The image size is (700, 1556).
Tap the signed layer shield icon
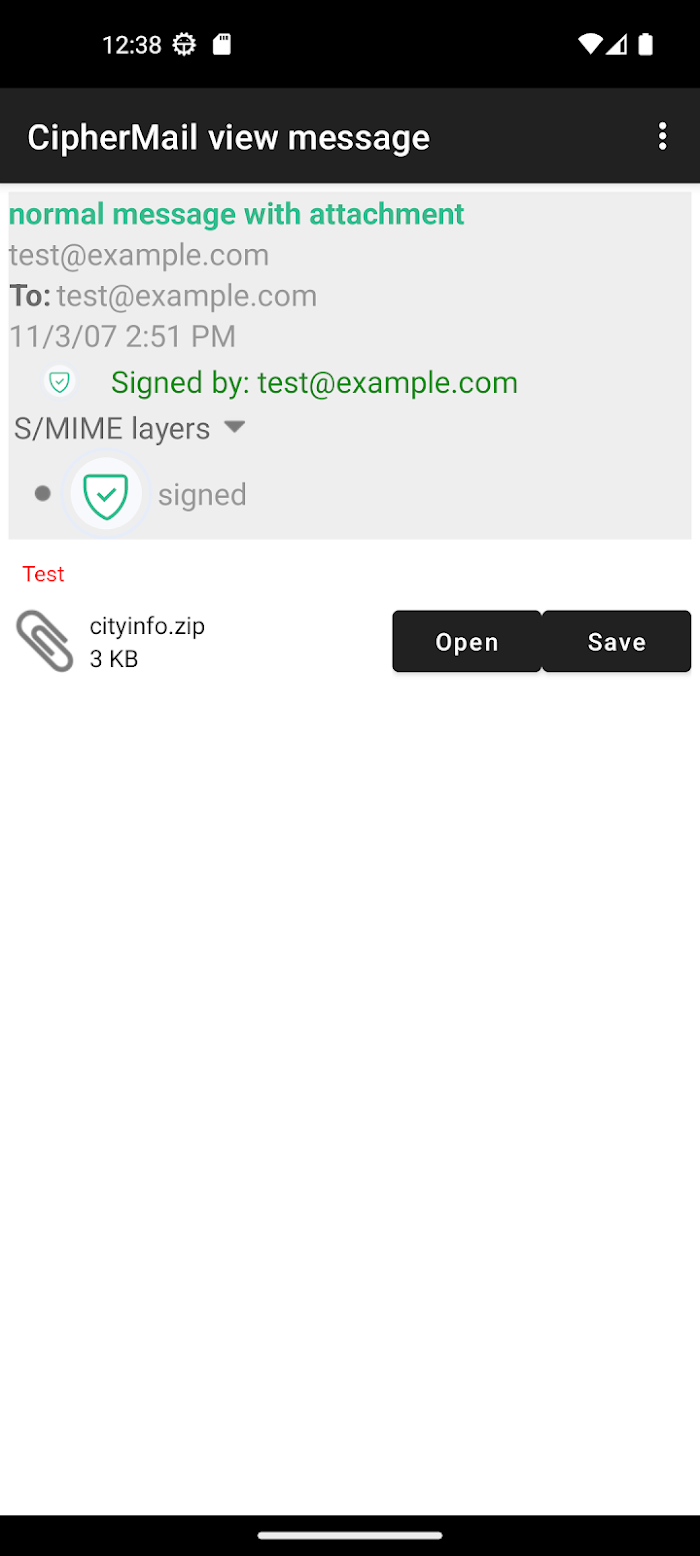pos(106,494)
